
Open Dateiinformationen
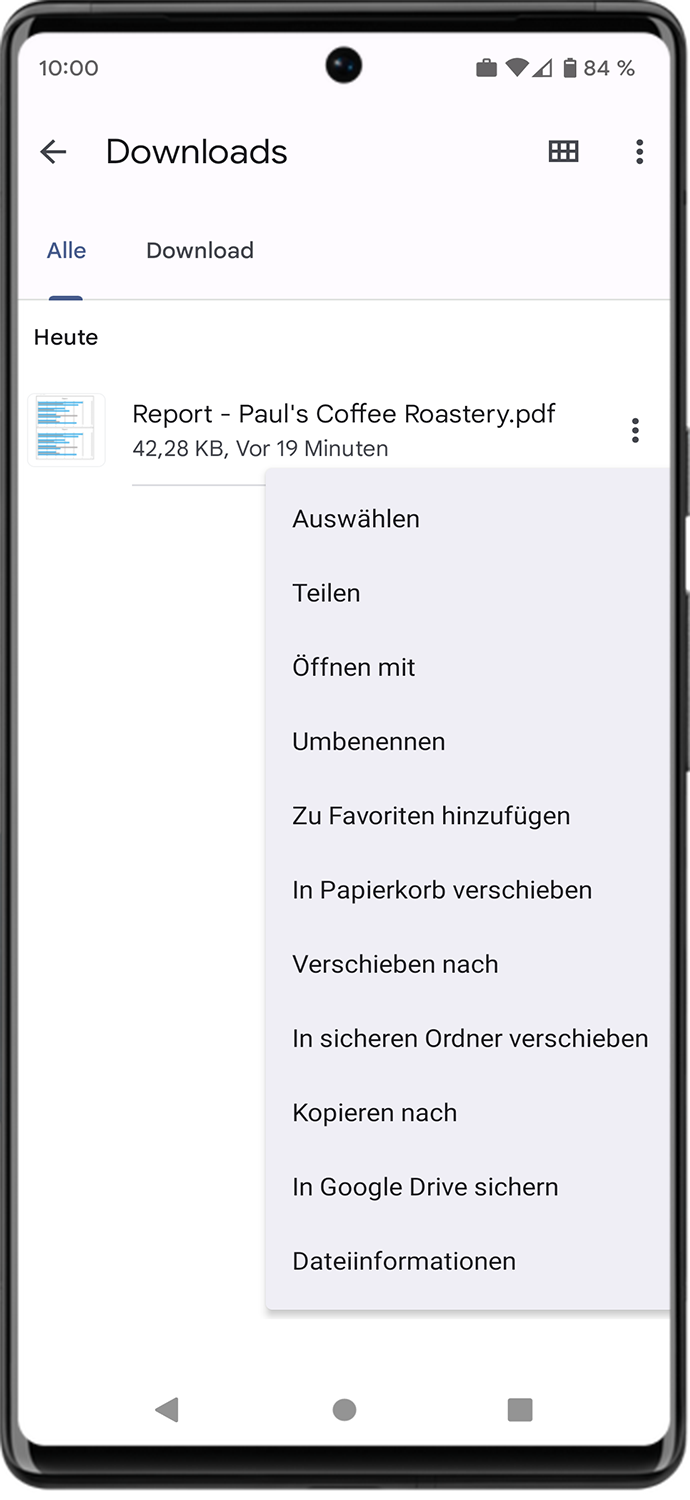point(467,1261)
